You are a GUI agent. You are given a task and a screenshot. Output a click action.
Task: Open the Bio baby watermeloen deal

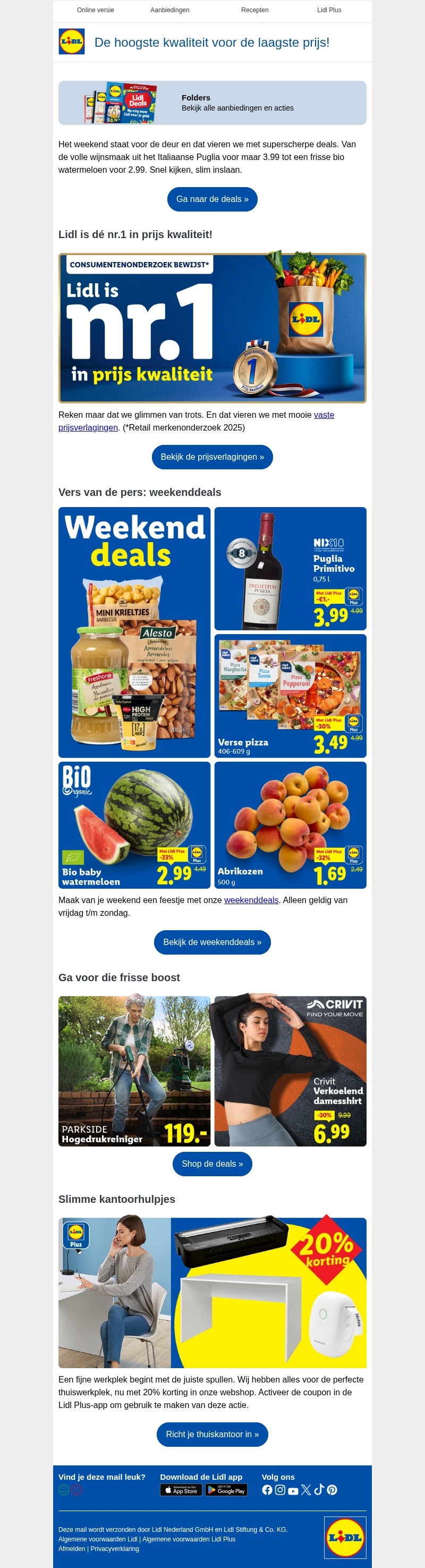tap(134, 825)
